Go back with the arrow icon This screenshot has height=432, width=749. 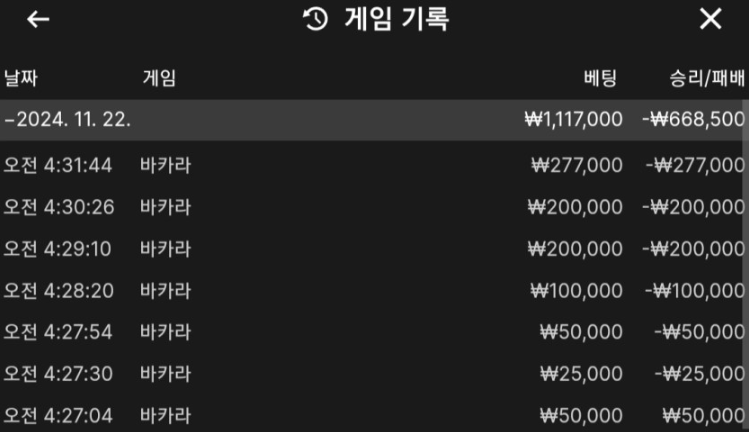tap(38, 20)
